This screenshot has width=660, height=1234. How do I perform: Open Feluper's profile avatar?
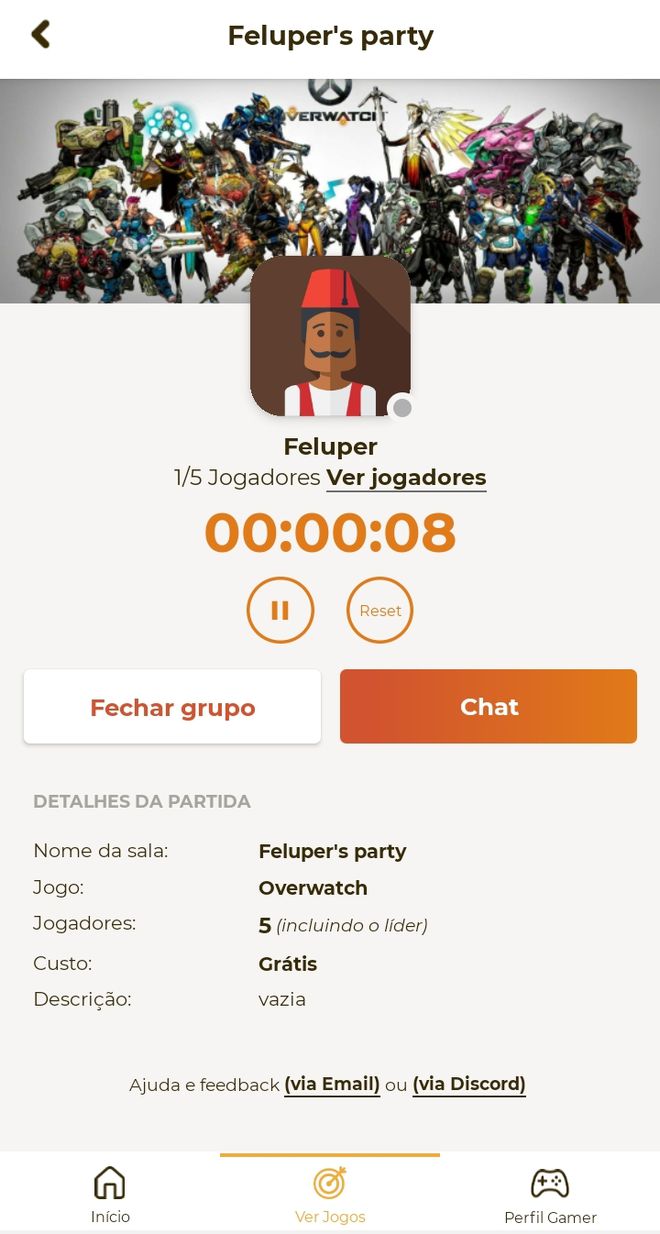[x=330, y=336]
